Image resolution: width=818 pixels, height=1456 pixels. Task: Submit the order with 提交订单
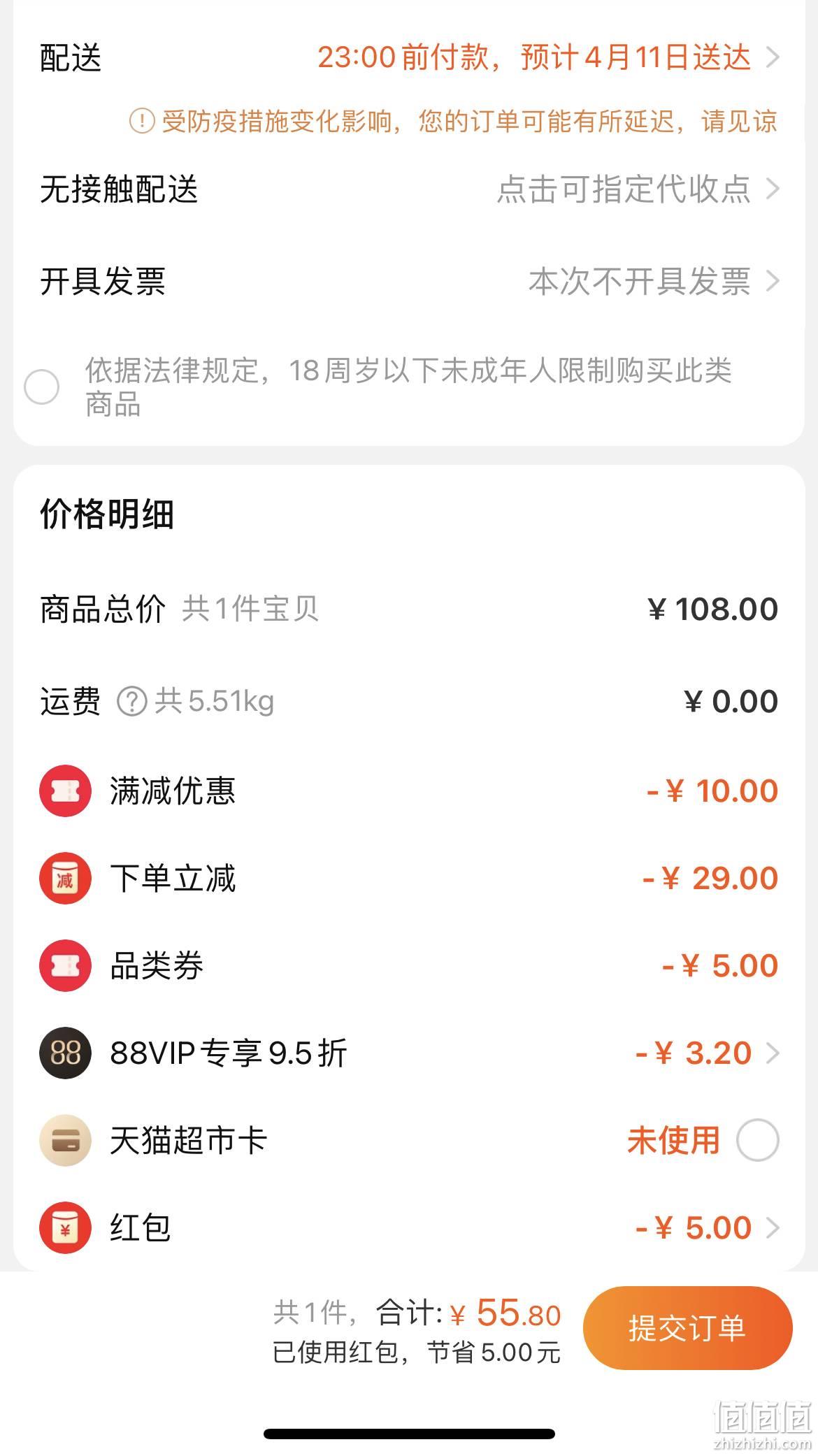[x=688, y=1328]
